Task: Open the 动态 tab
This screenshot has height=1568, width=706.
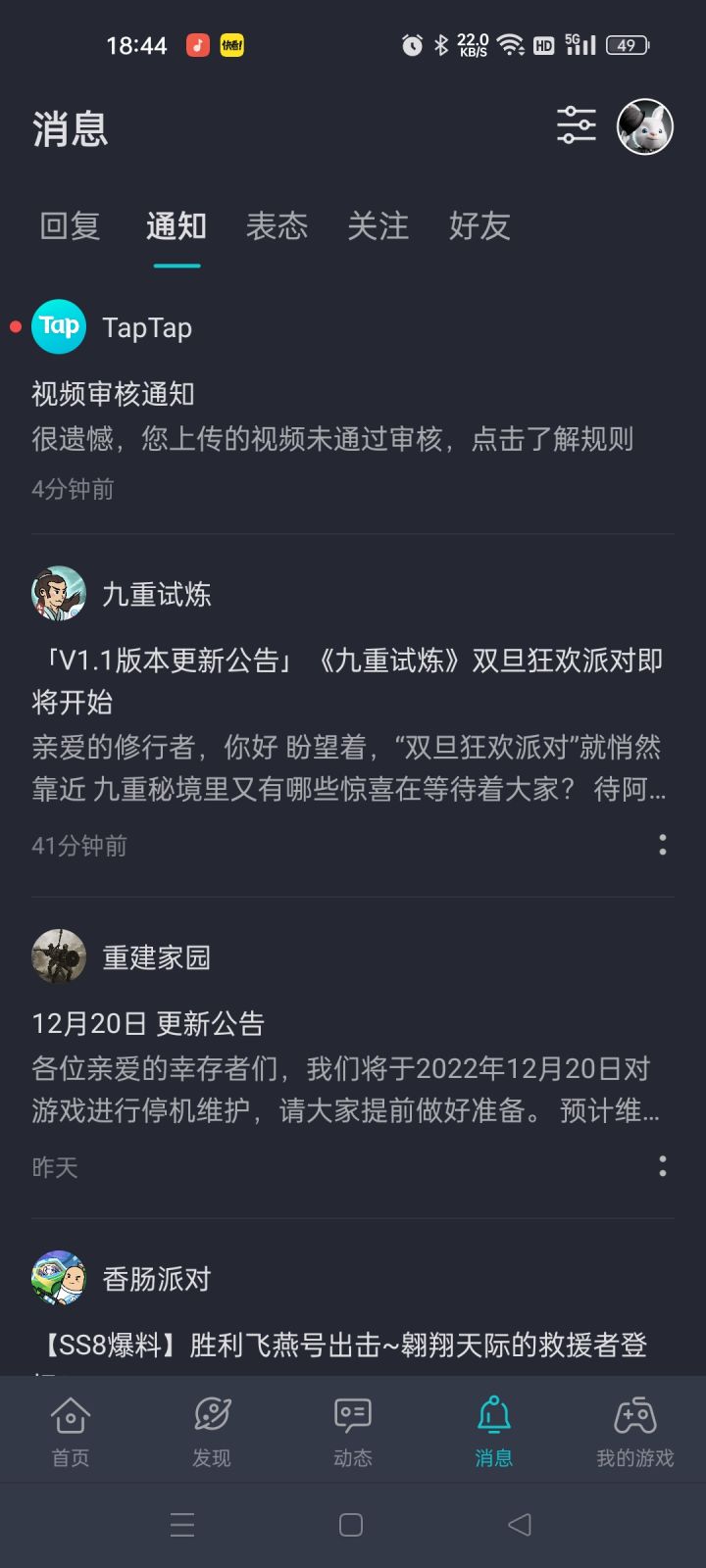Action: click(x=353, y=1431)
